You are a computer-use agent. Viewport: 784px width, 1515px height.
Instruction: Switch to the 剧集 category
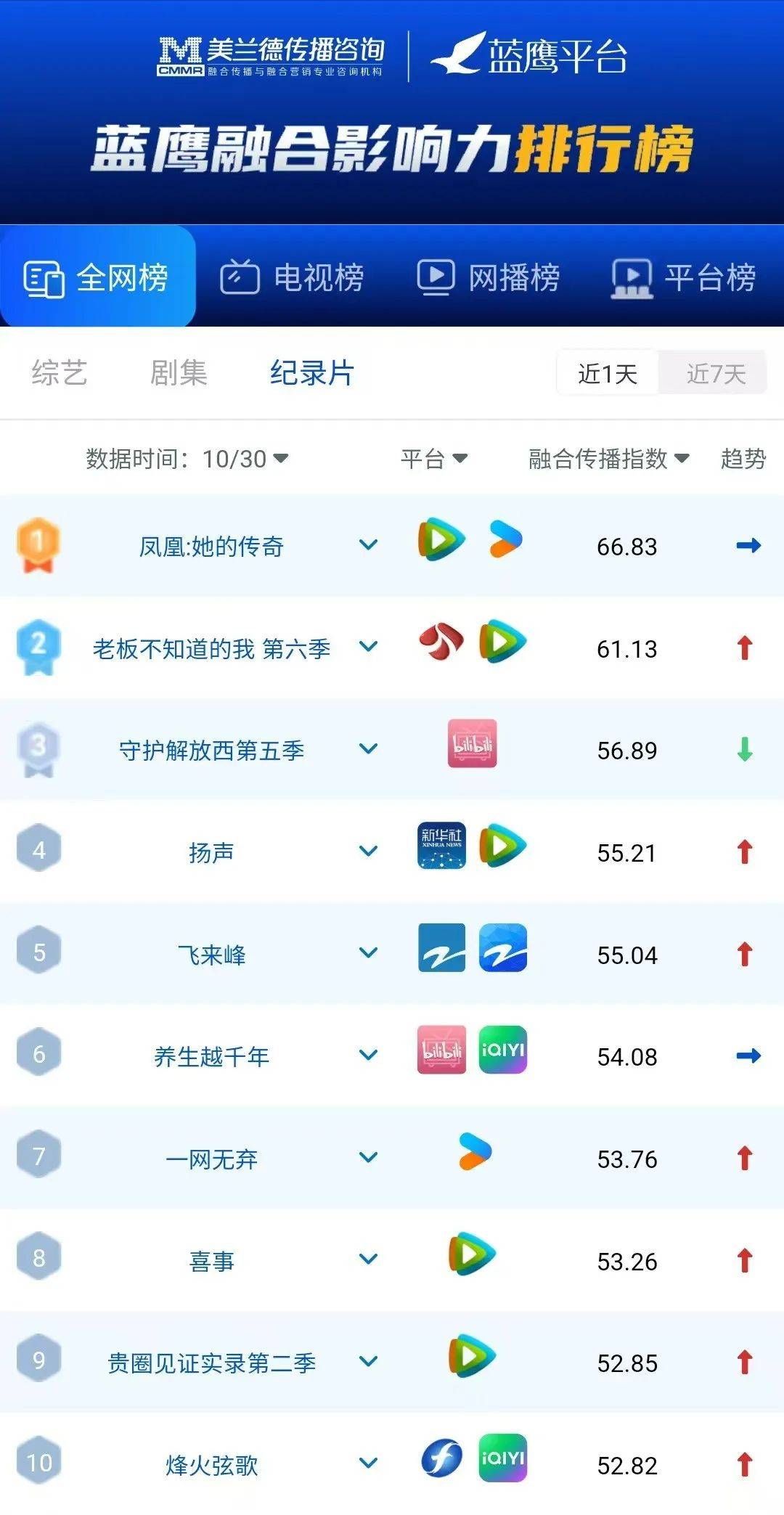pos(179,373)
